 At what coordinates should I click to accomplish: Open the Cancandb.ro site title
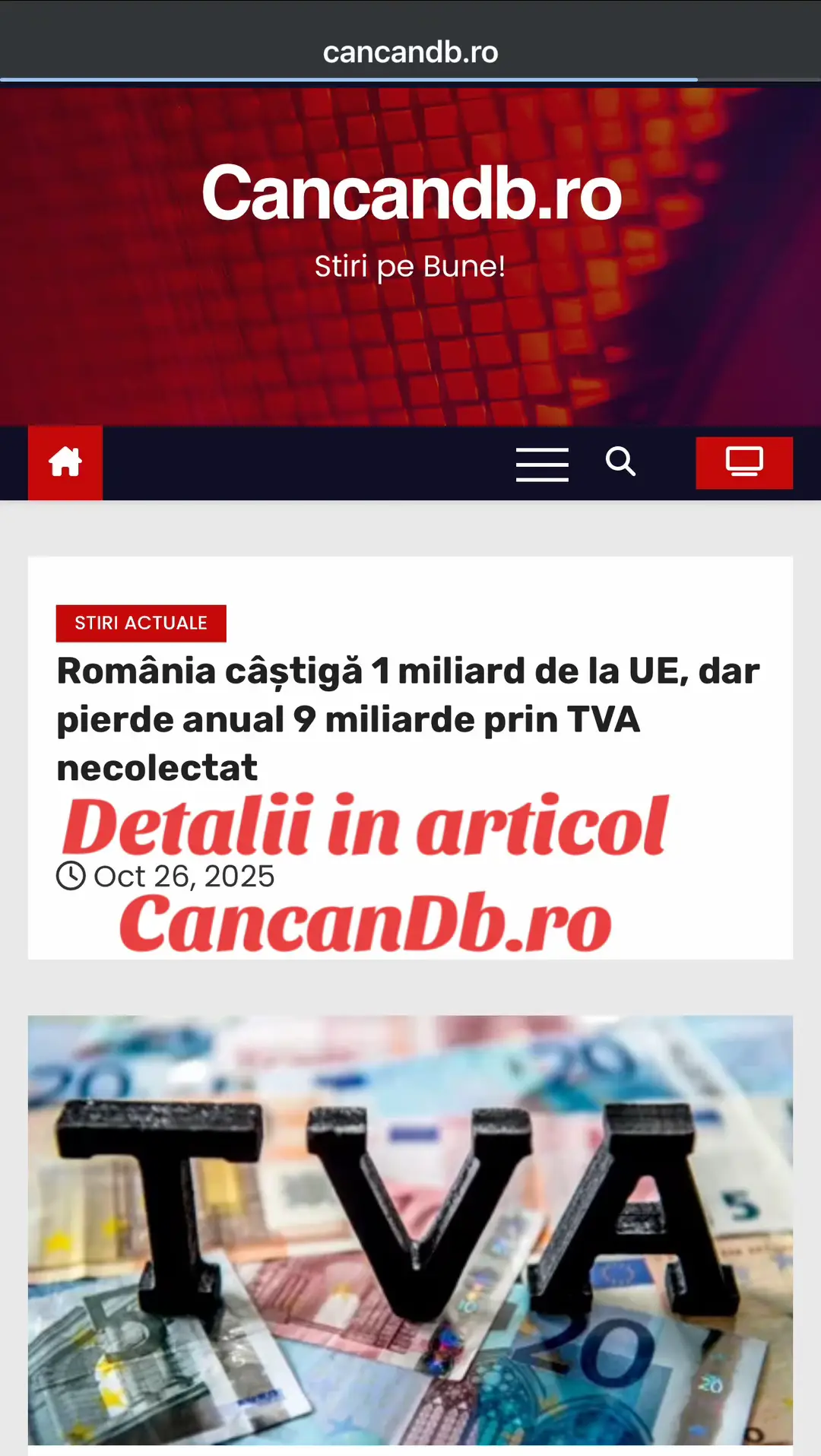coord(410,192)
